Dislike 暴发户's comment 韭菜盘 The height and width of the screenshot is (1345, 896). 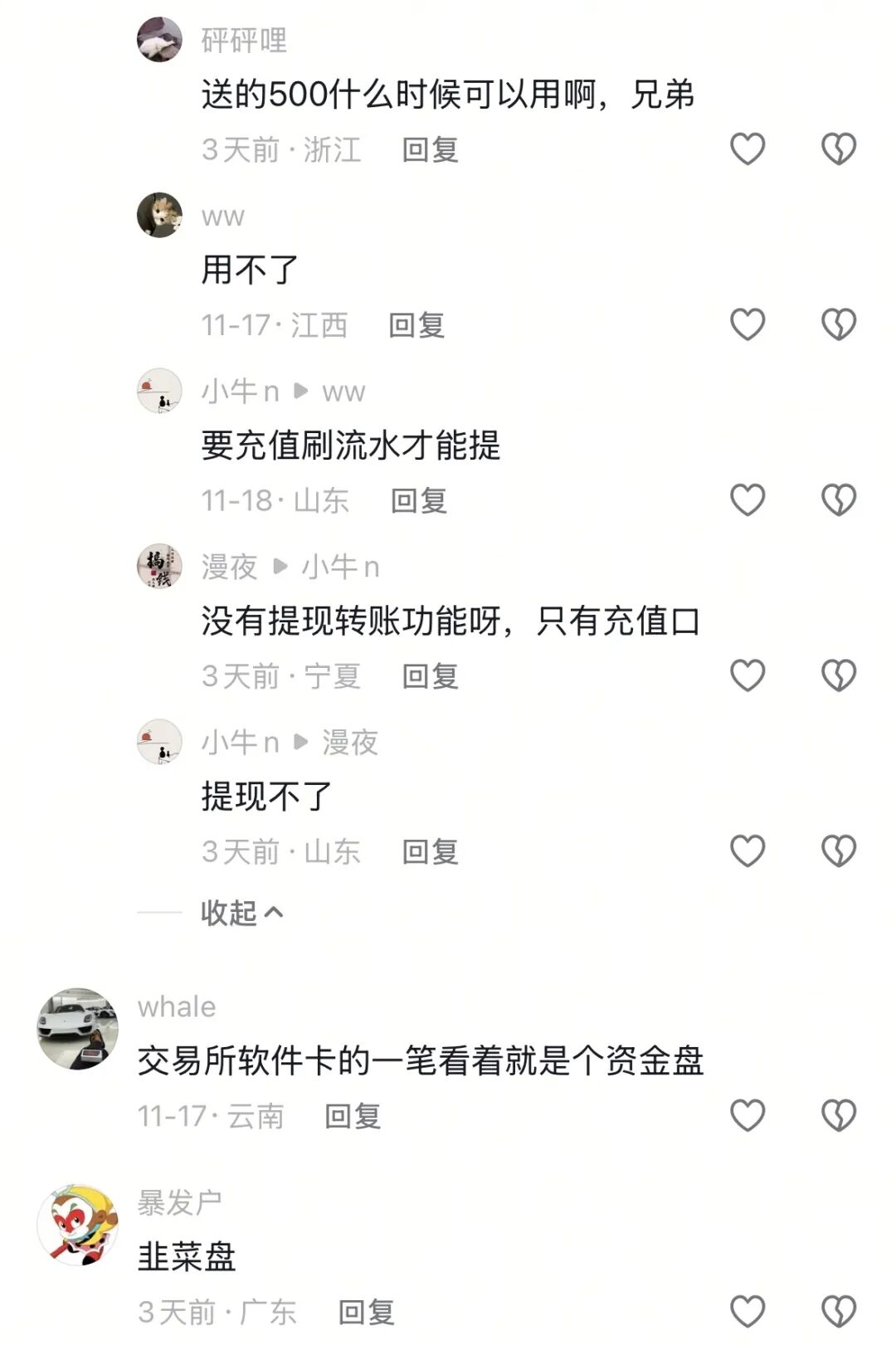point(838,1312)
